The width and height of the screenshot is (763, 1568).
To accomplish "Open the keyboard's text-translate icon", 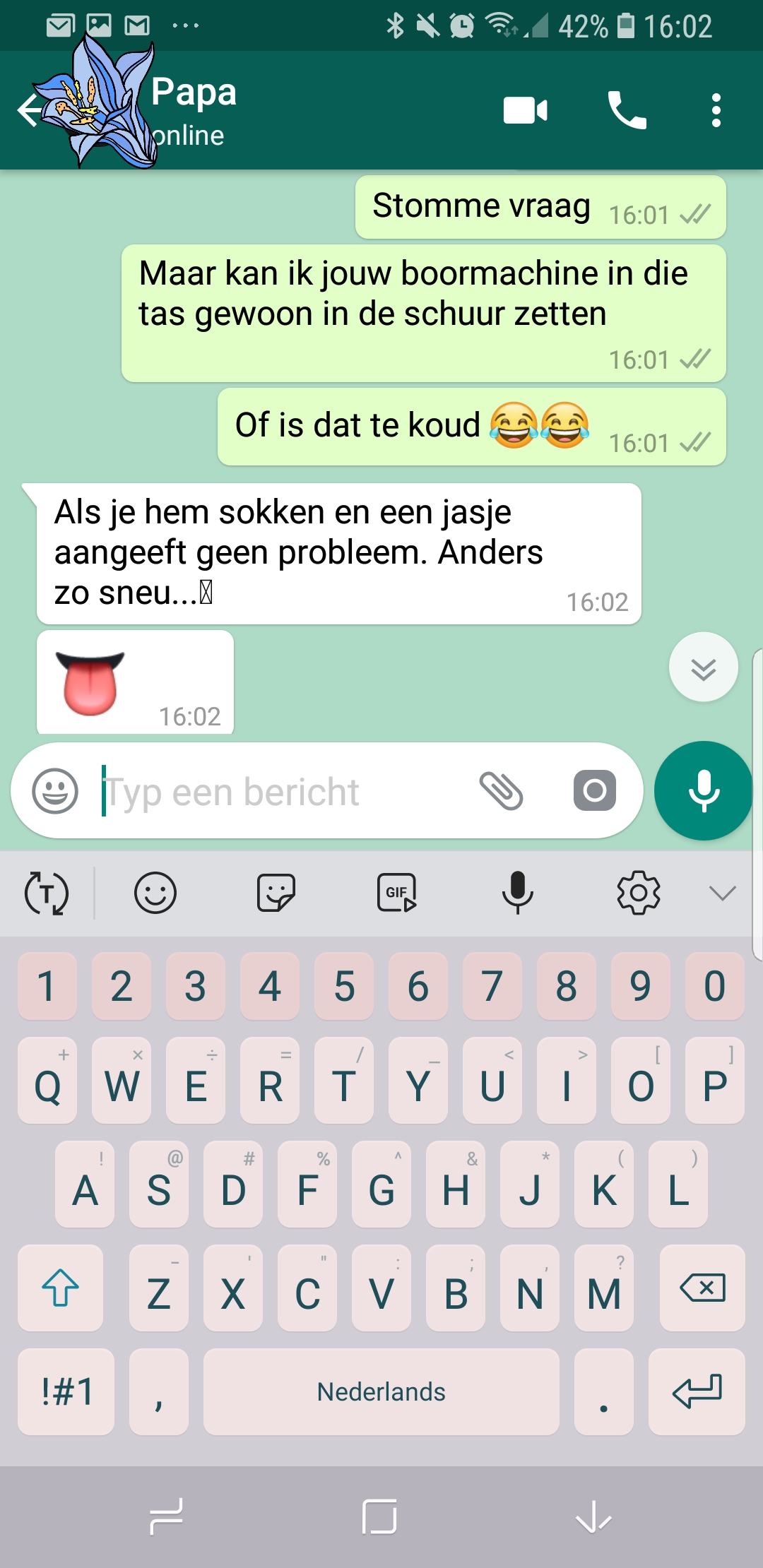I will click(x=47, y=893).
